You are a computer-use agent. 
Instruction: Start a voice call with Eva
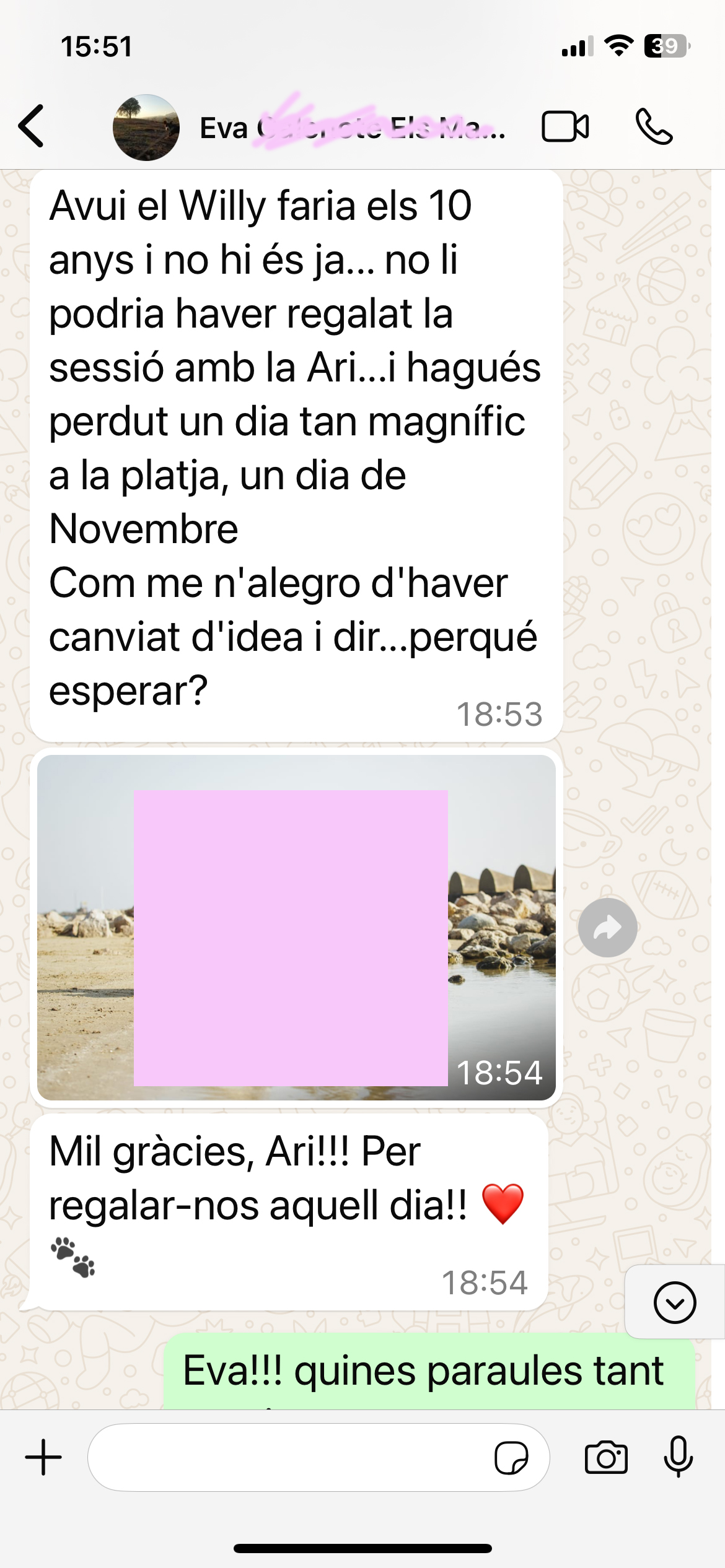coord(654,127)
